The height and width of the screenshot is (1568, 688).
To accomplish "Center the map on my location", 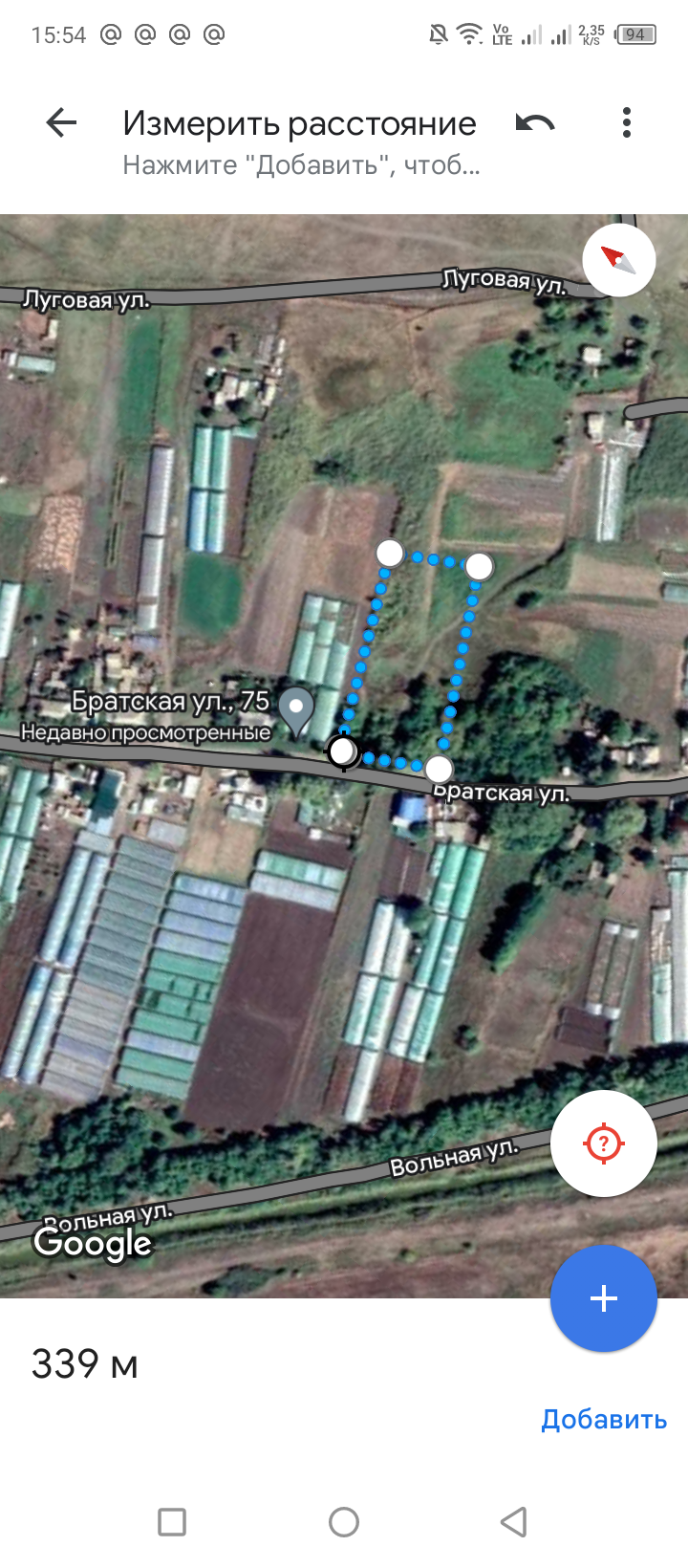I will coord(604,1143).
